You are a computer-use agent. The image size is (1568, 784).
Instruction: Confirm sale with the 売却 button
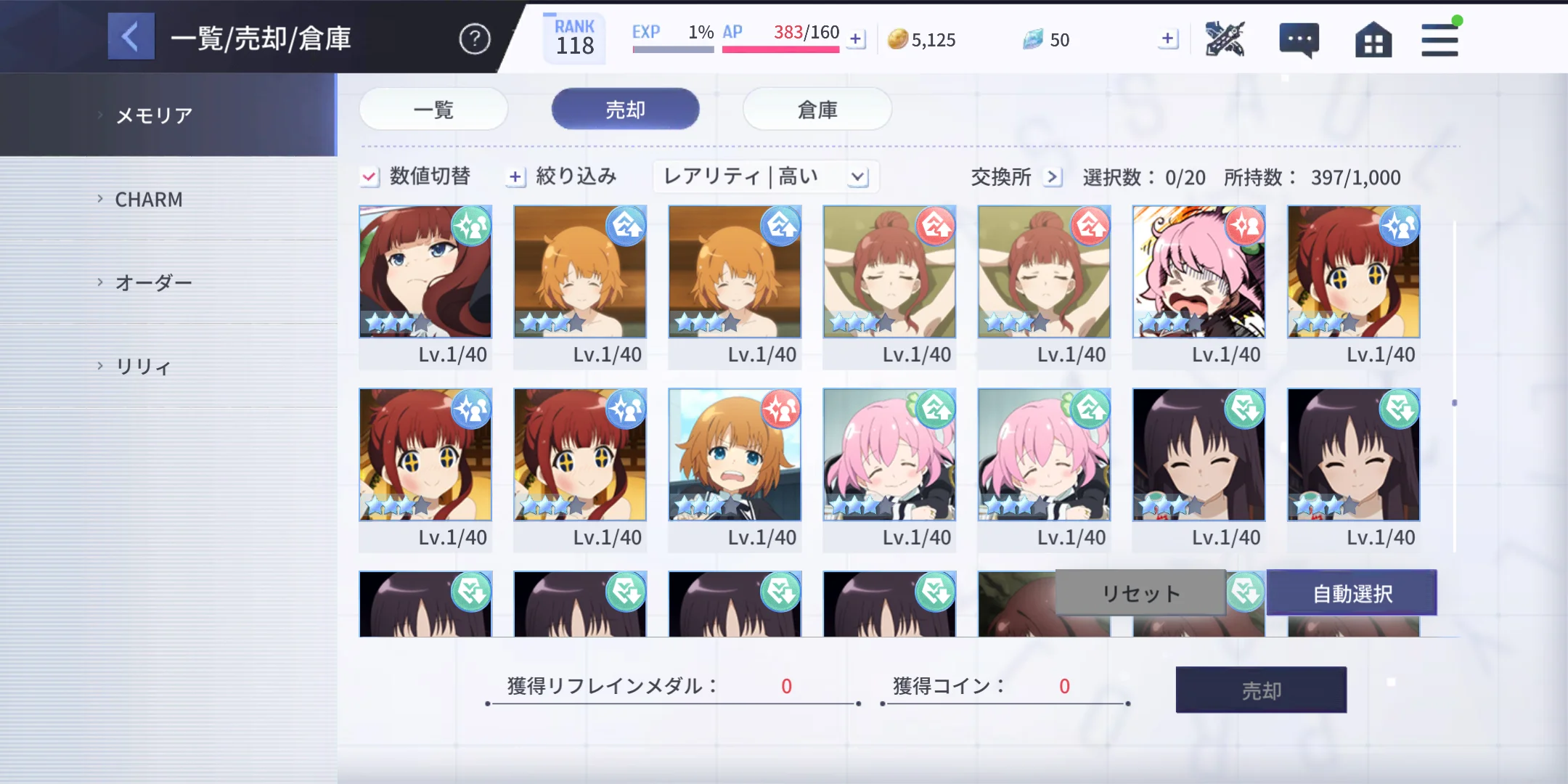pyautogui.click(x=1261, y=690)
